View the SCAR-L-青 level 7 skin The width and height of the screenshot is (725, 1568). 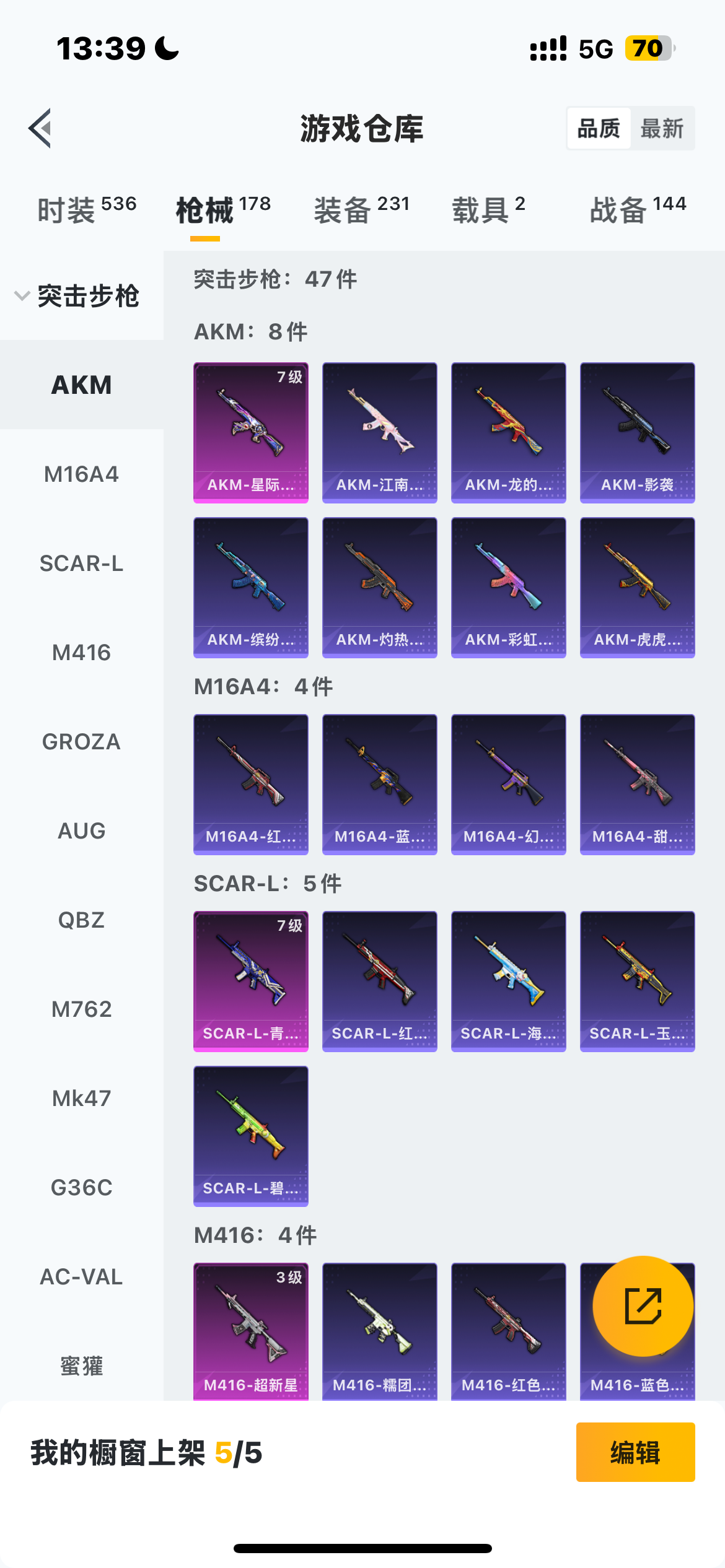tap(251, 982)
